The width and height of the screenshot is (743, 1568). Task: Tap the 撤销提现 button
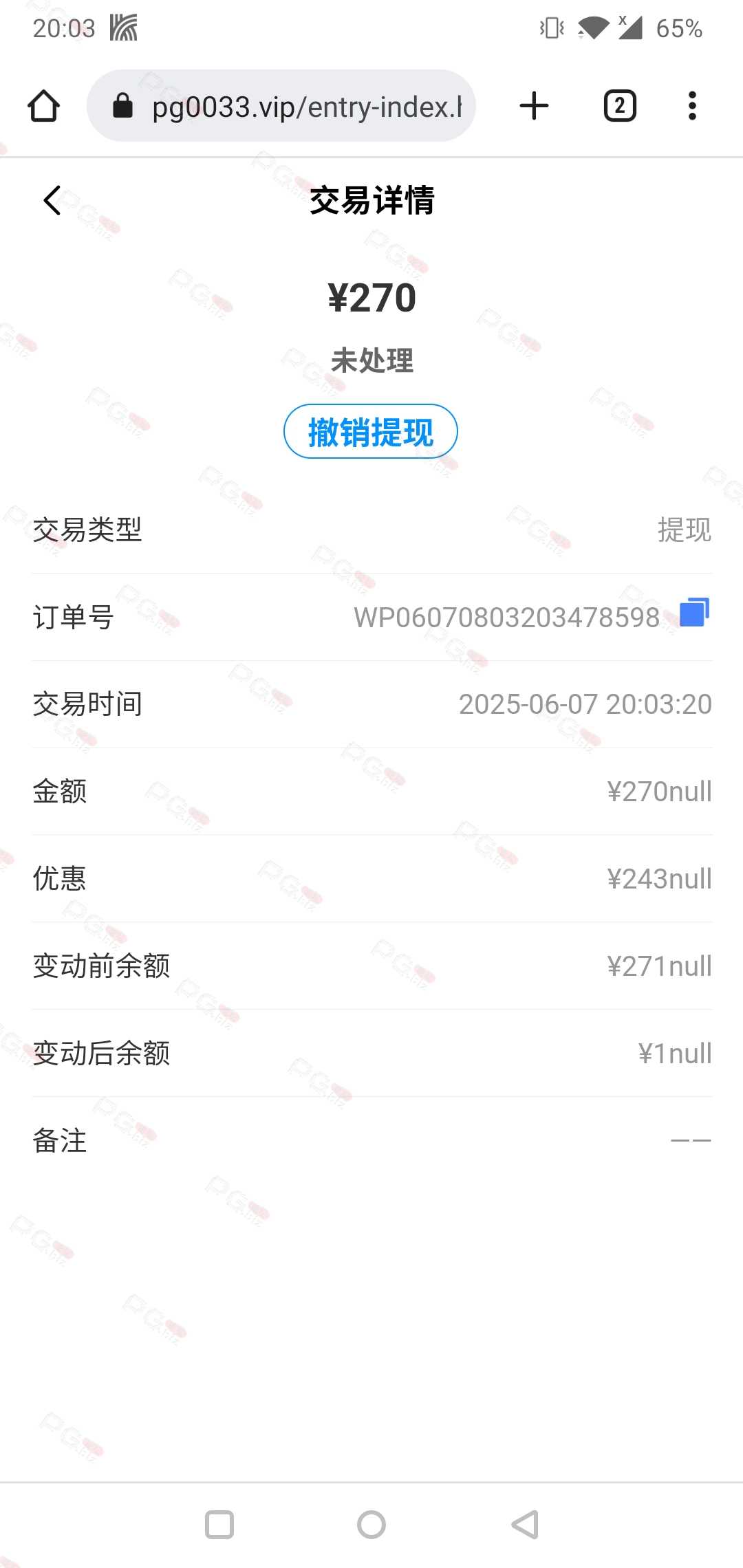(371, 431)
